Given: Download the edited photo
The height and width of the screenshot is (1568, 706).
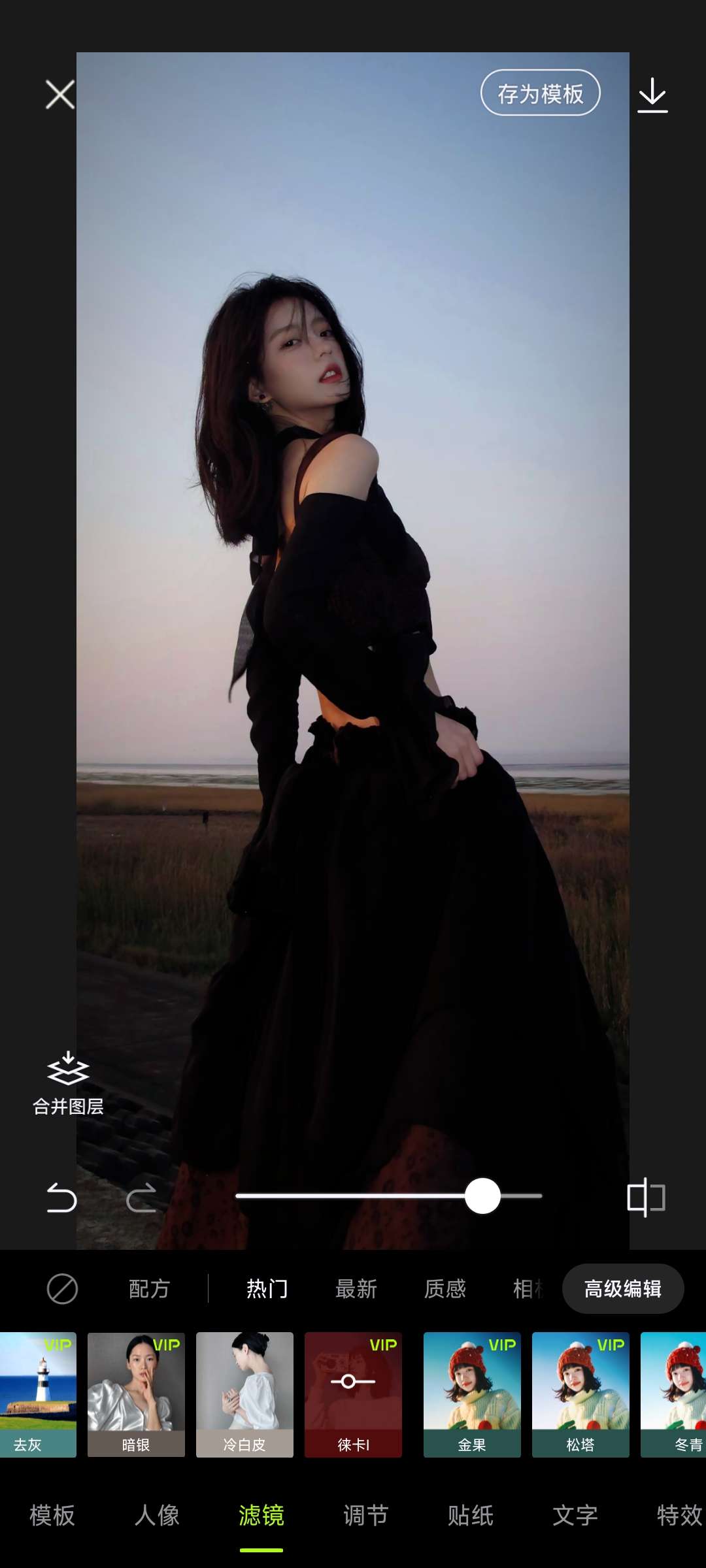Looking at the screenshot, I should [x=652, y=95].
